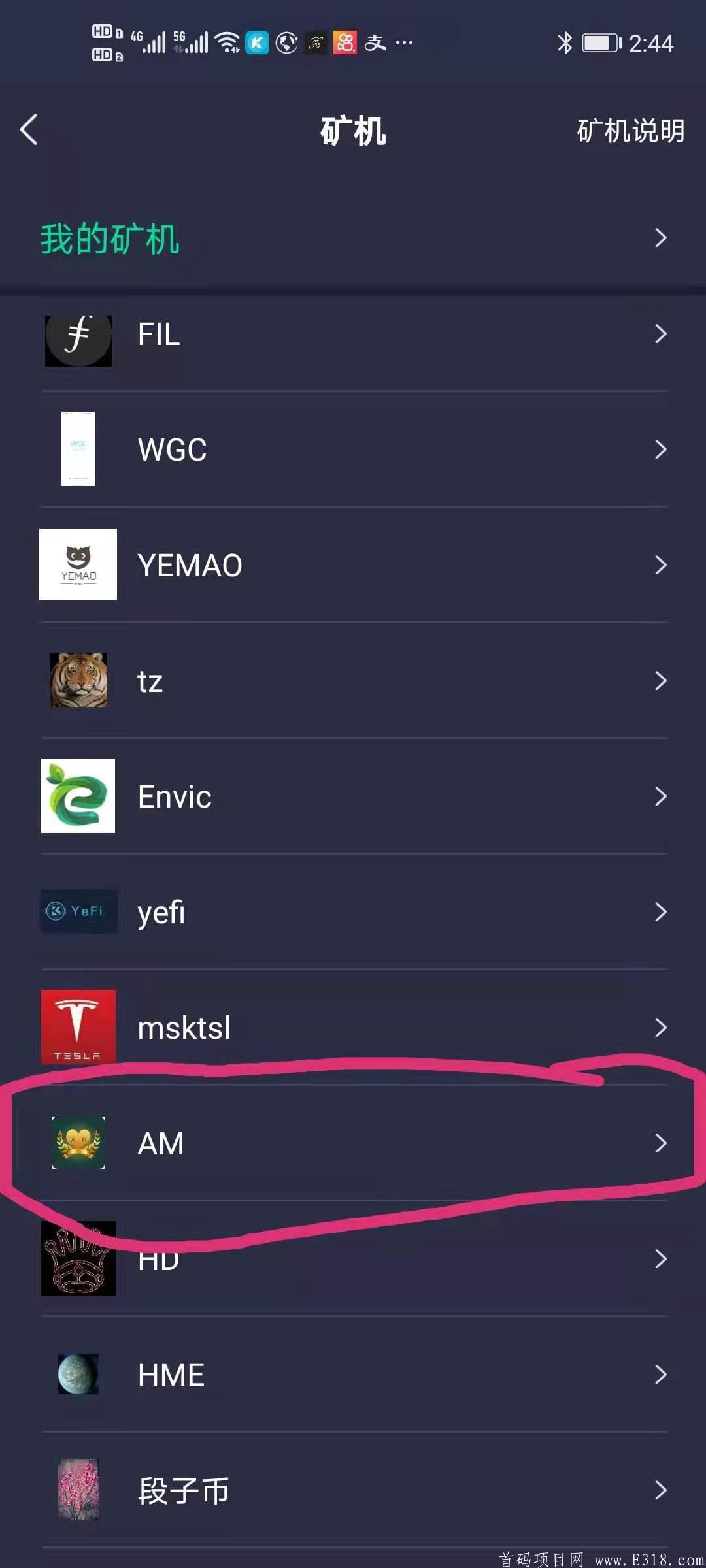Select the WGC miner entry
Screen dimensions: 706x1568
(353, 449)
